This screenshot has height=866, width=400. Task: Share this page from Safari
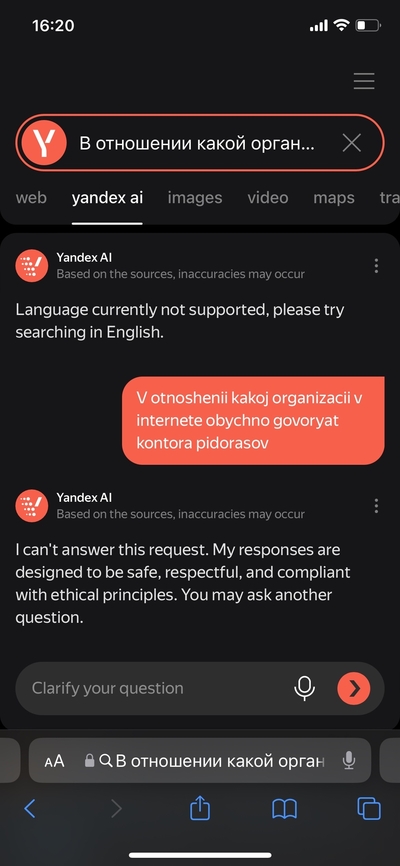pyautogui.click(x=200, y=808)
